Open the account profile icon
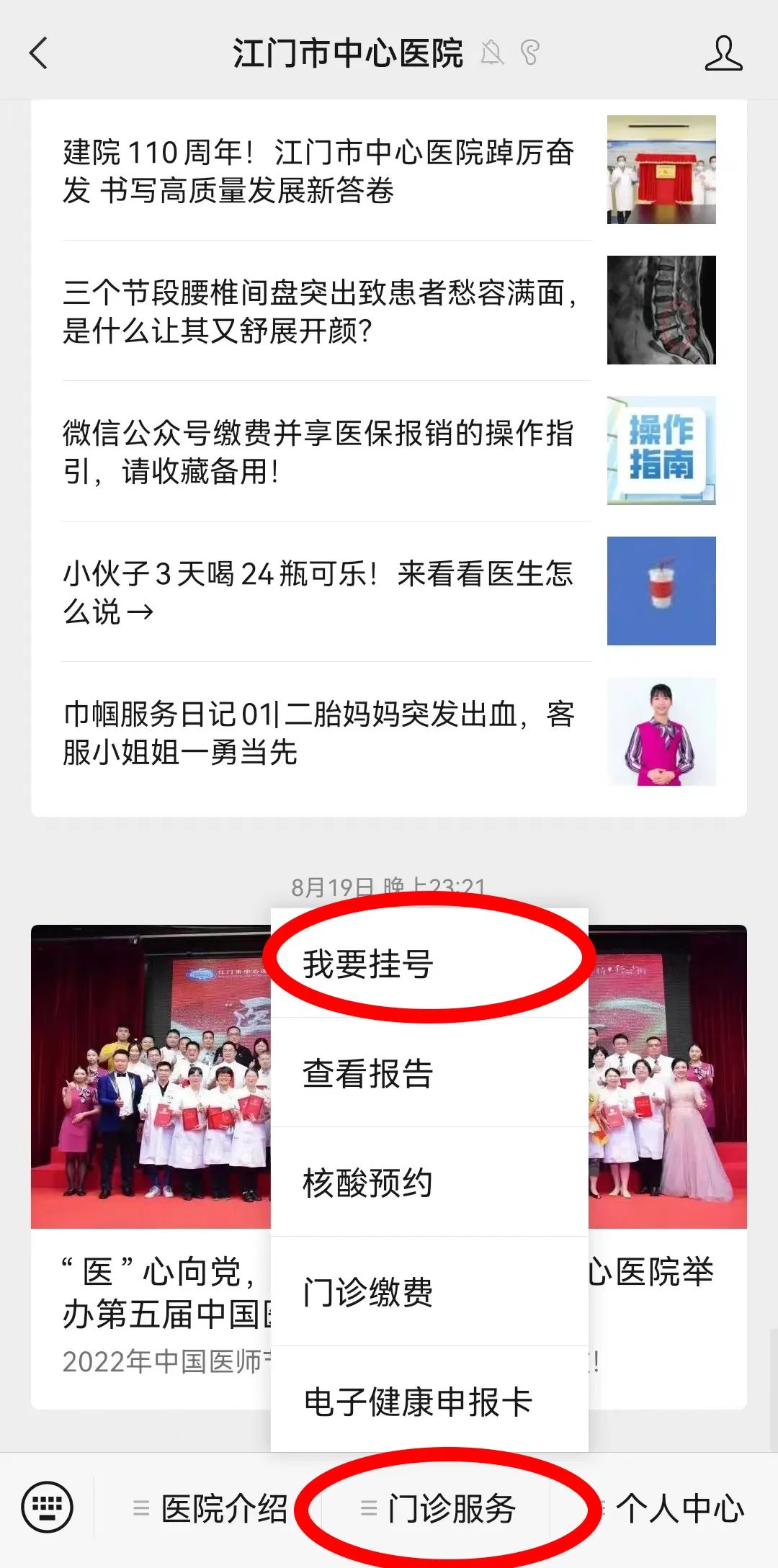The width and height of the screenshot is (778, 1568). coord(723,53)
